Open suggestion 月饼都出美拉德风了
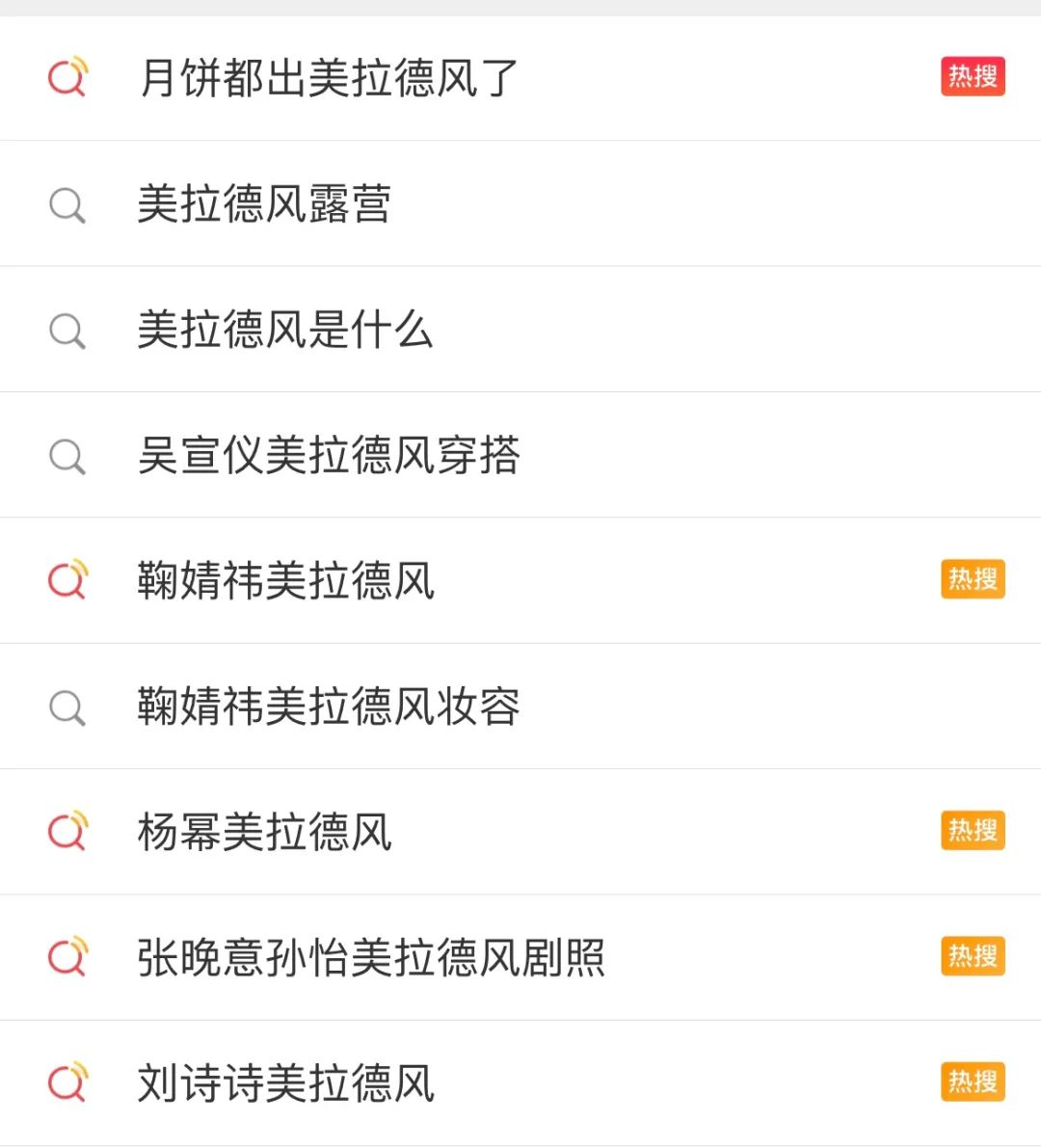Screen dimensions: 1041x1148 pyautogui.click(x=329, y=78)
